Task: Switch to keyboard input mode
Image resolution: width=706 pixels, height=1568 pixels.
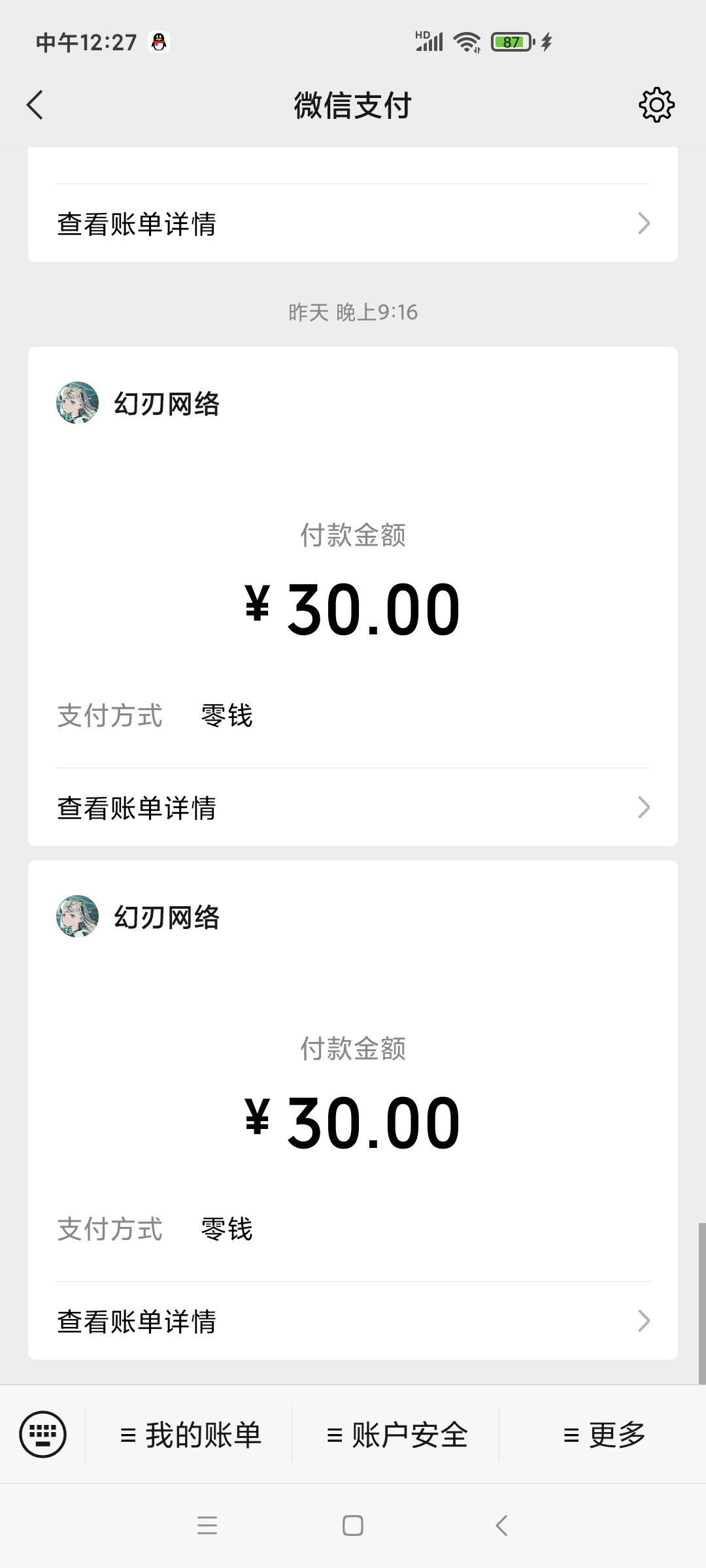Action: [43, 1434]
